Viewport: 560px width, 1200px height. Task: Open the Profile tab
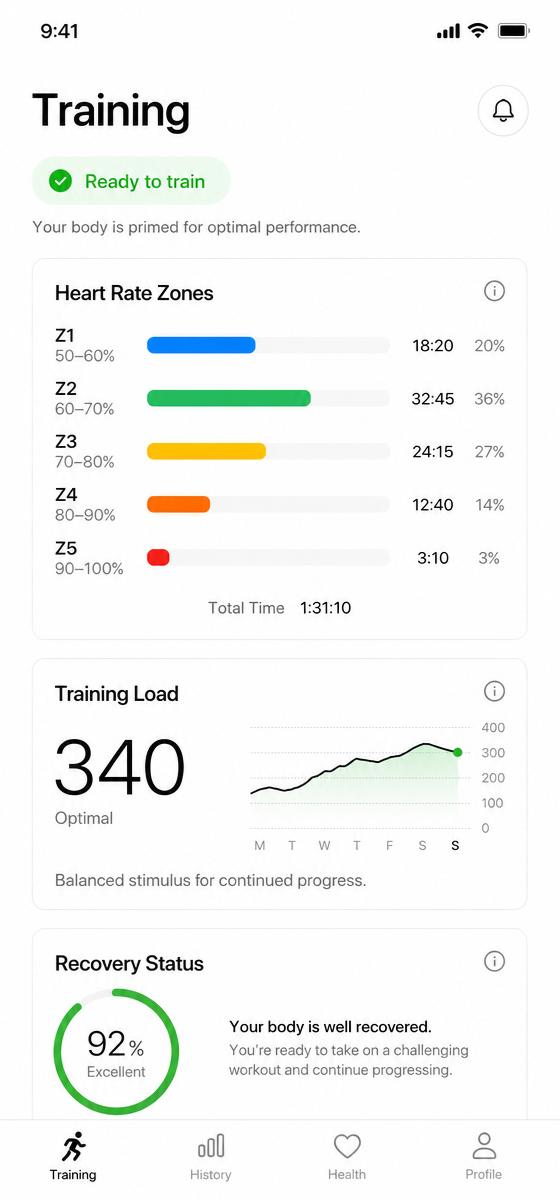coord(484,1157)
